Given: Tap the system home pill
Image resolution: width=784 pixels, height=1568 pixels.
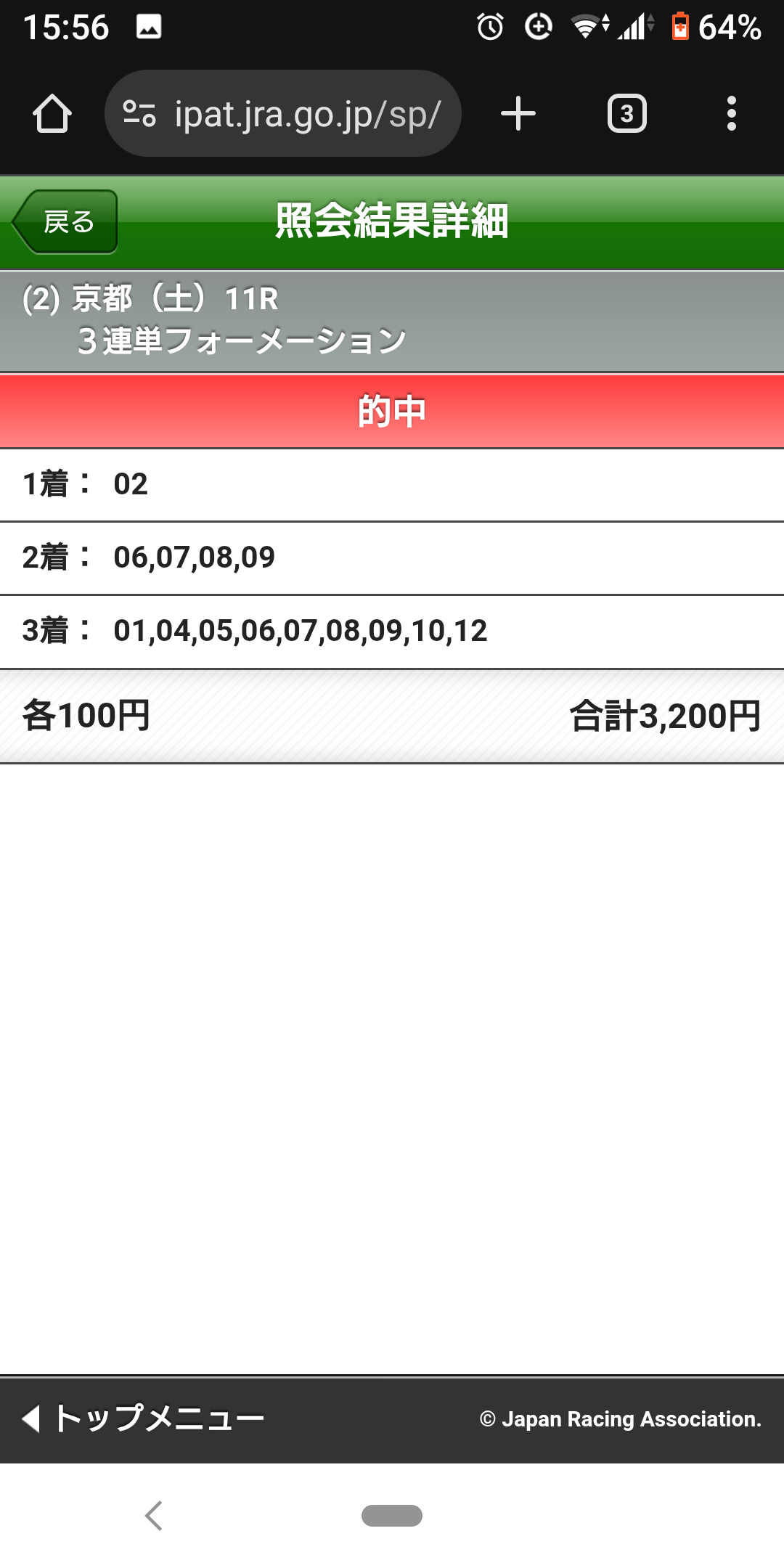Looking at the screenshot, I should 392,1516.
